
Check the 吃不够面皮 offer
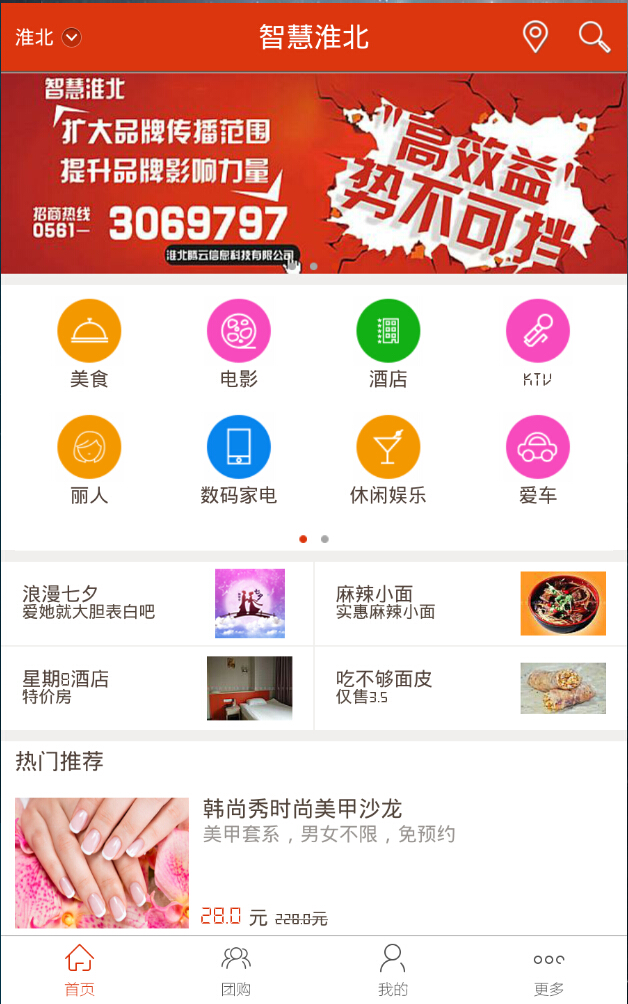pyautogui.click(x=470, y=688)
